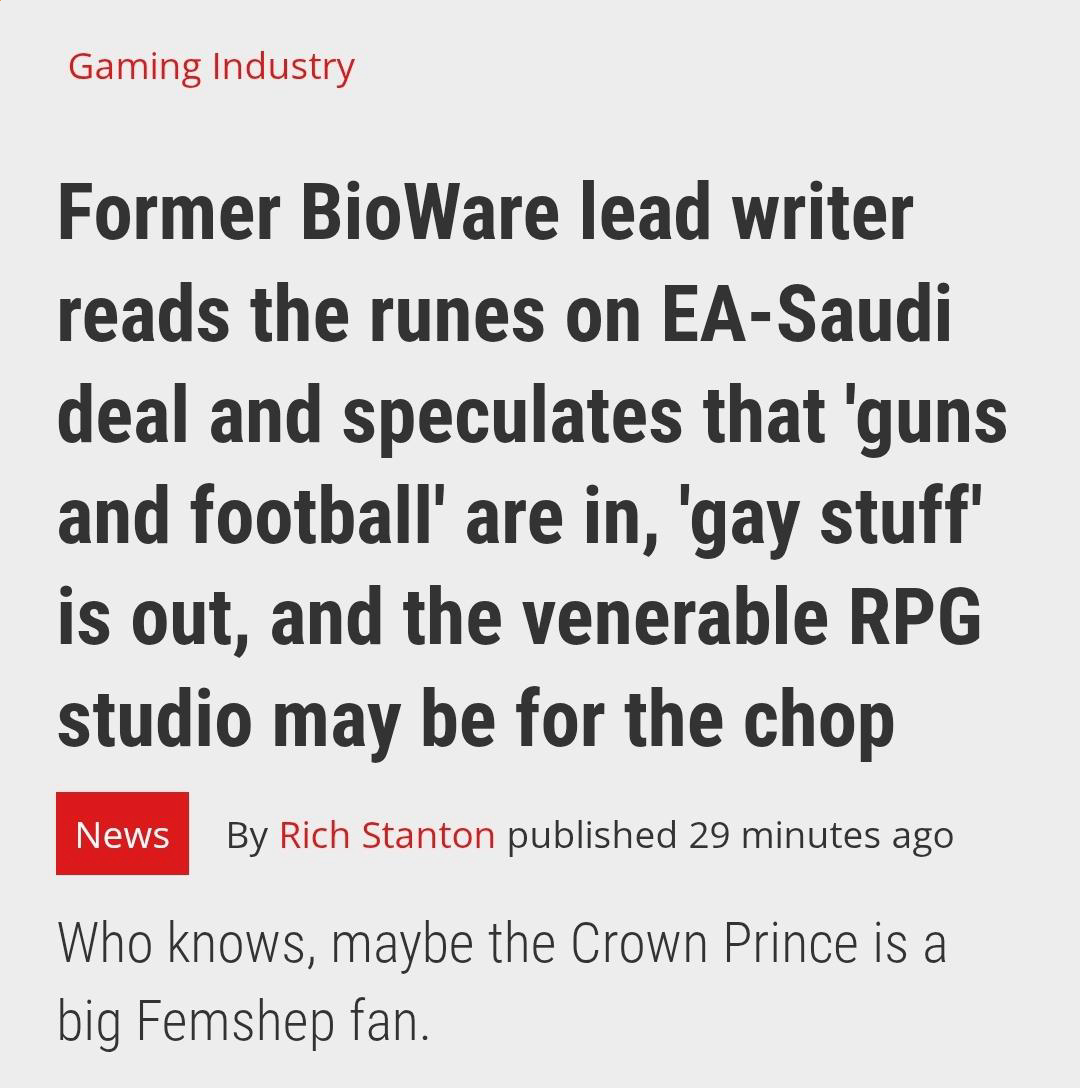The image size is (1080, 1088).
Task: Open the Gaming Industry category link
Action: coord(212,67)
